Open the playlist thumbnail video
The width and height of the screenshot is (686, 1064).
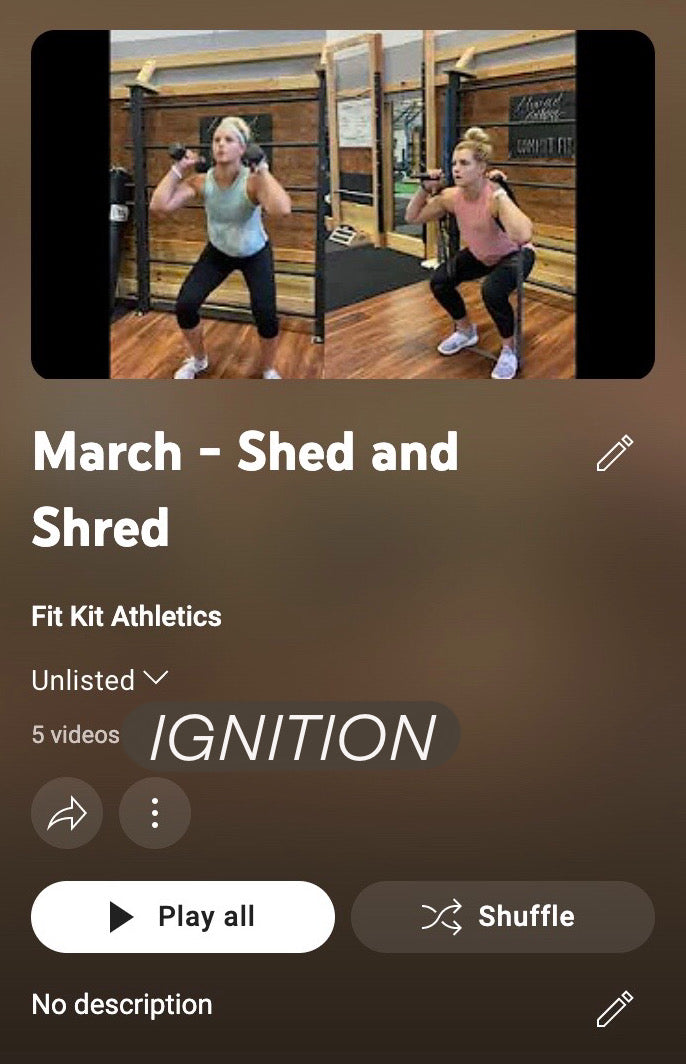coord(342,205)
